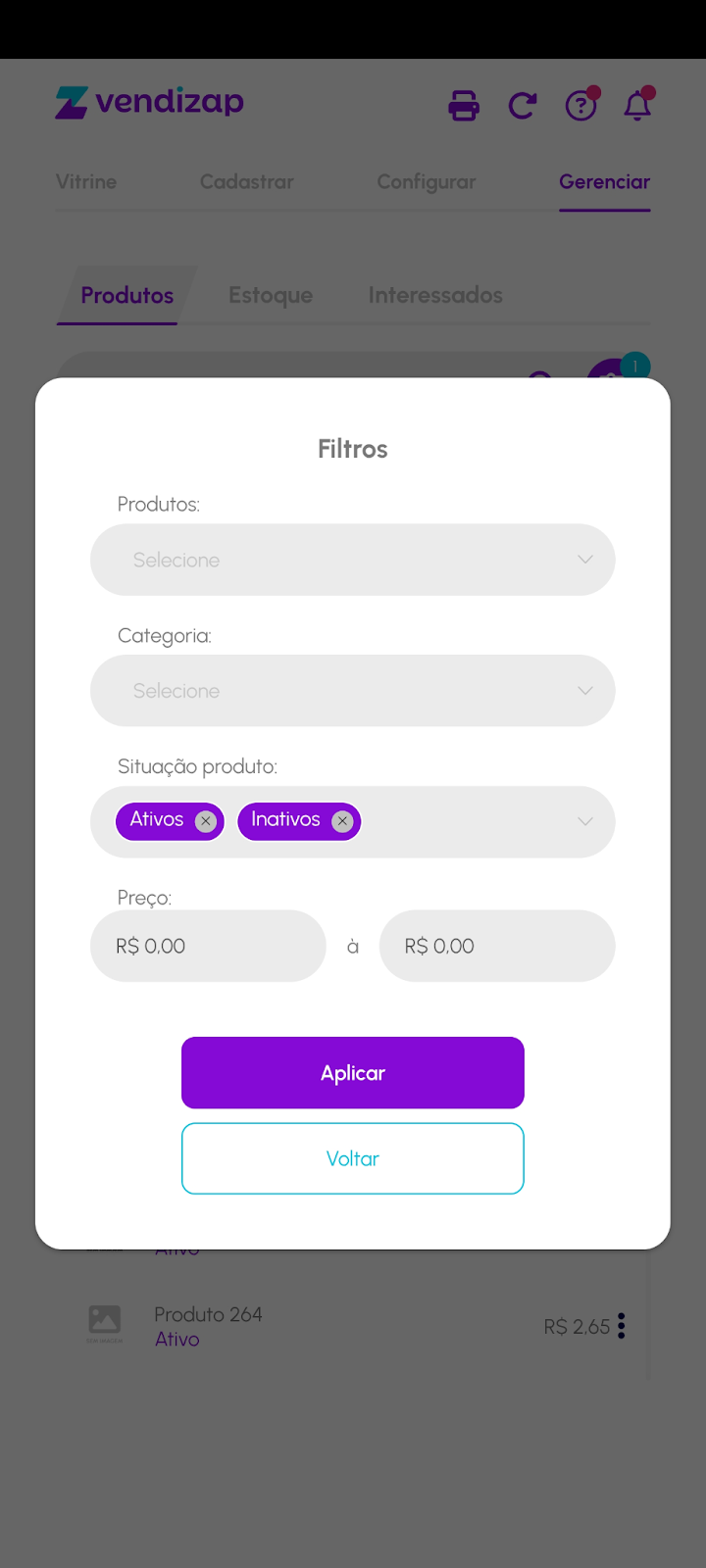Expand the Categoria selector

352,691
